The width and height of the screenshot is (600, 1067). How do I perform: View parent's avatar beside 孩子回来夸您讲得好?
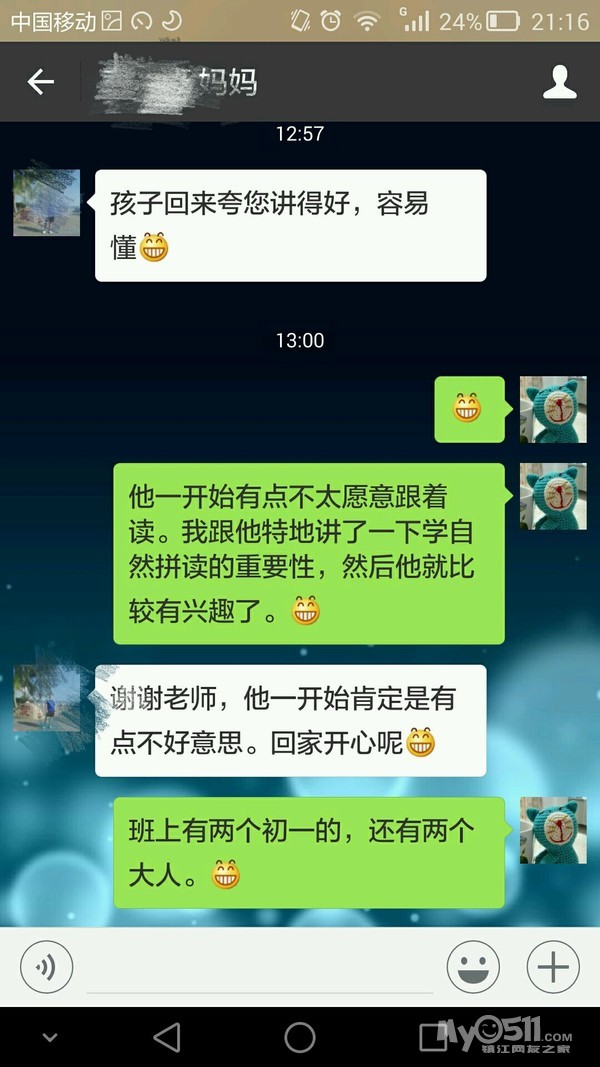click(46, 203)
